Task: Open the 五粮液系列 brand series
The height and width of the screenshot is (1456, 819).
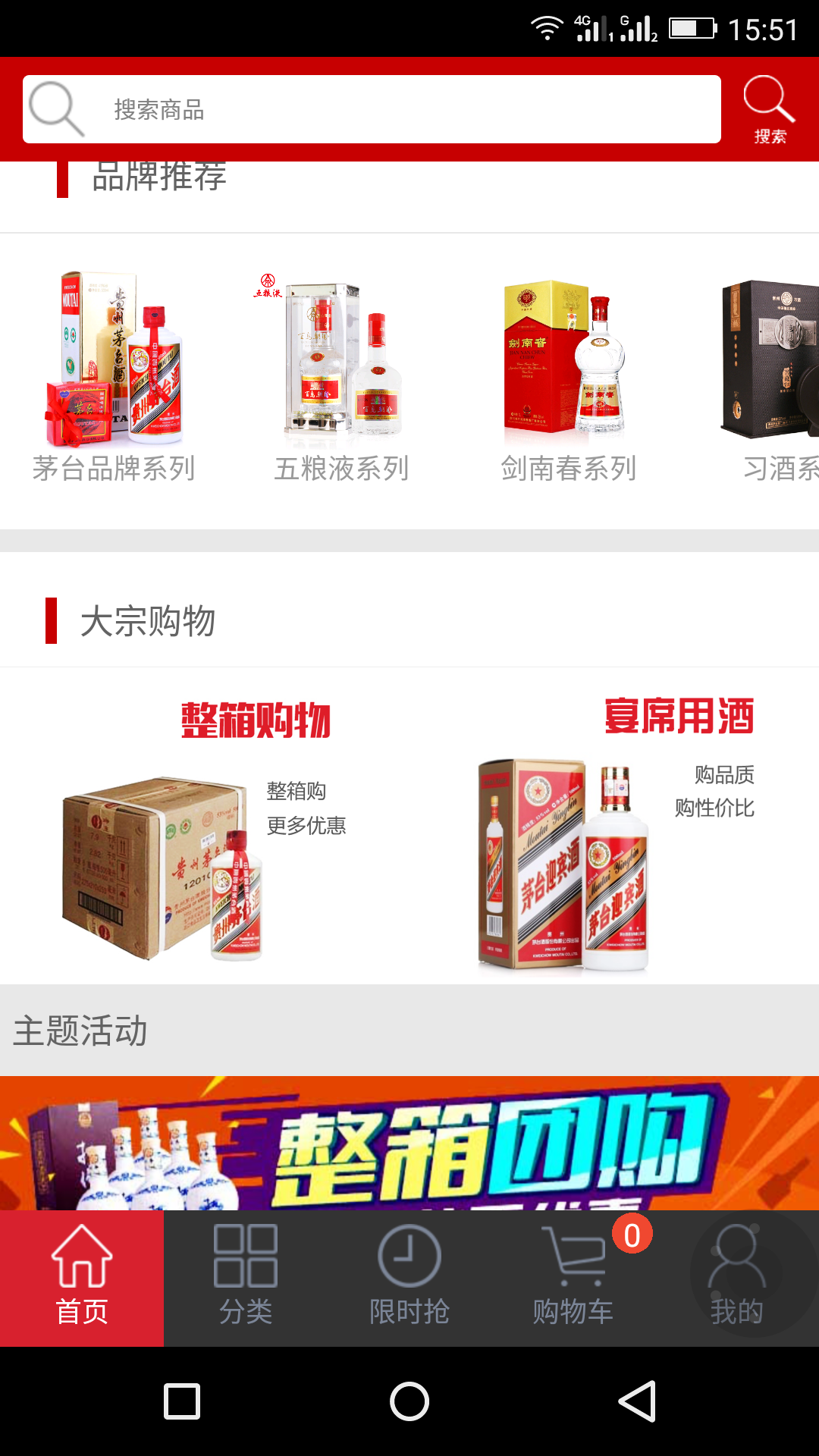Action: click(x=341, y=364)
